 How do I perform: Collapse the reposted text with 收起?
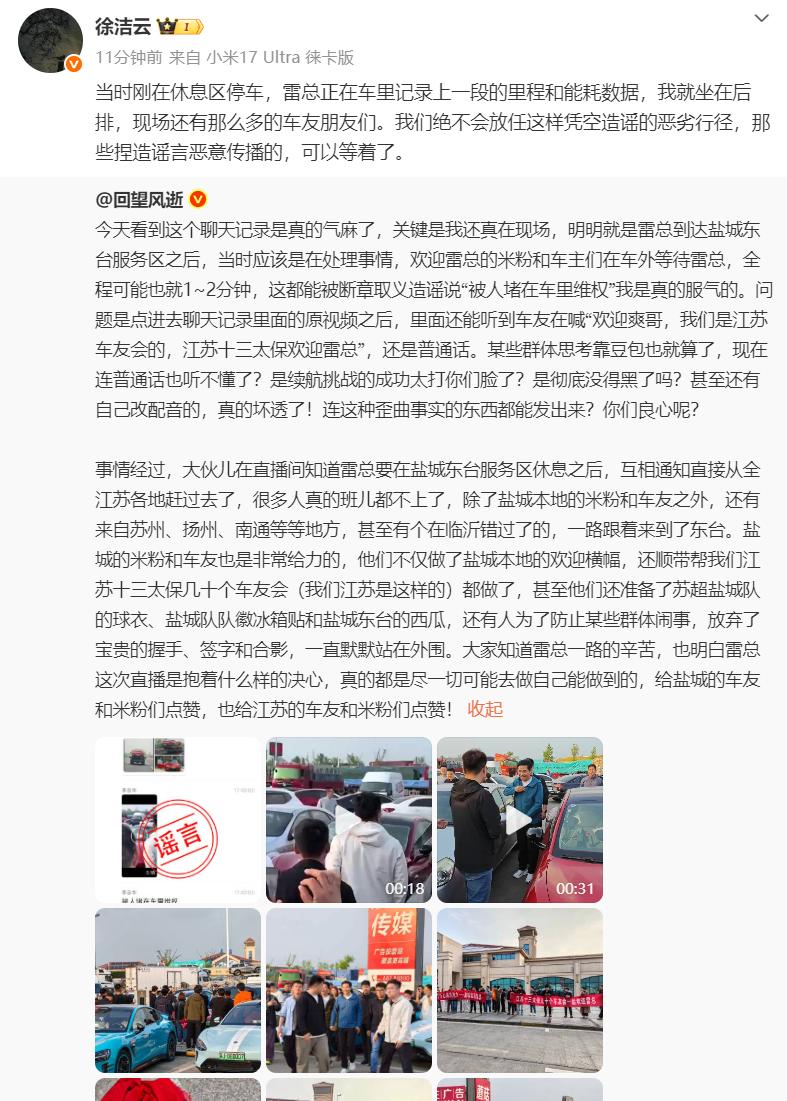pos(485,709)
